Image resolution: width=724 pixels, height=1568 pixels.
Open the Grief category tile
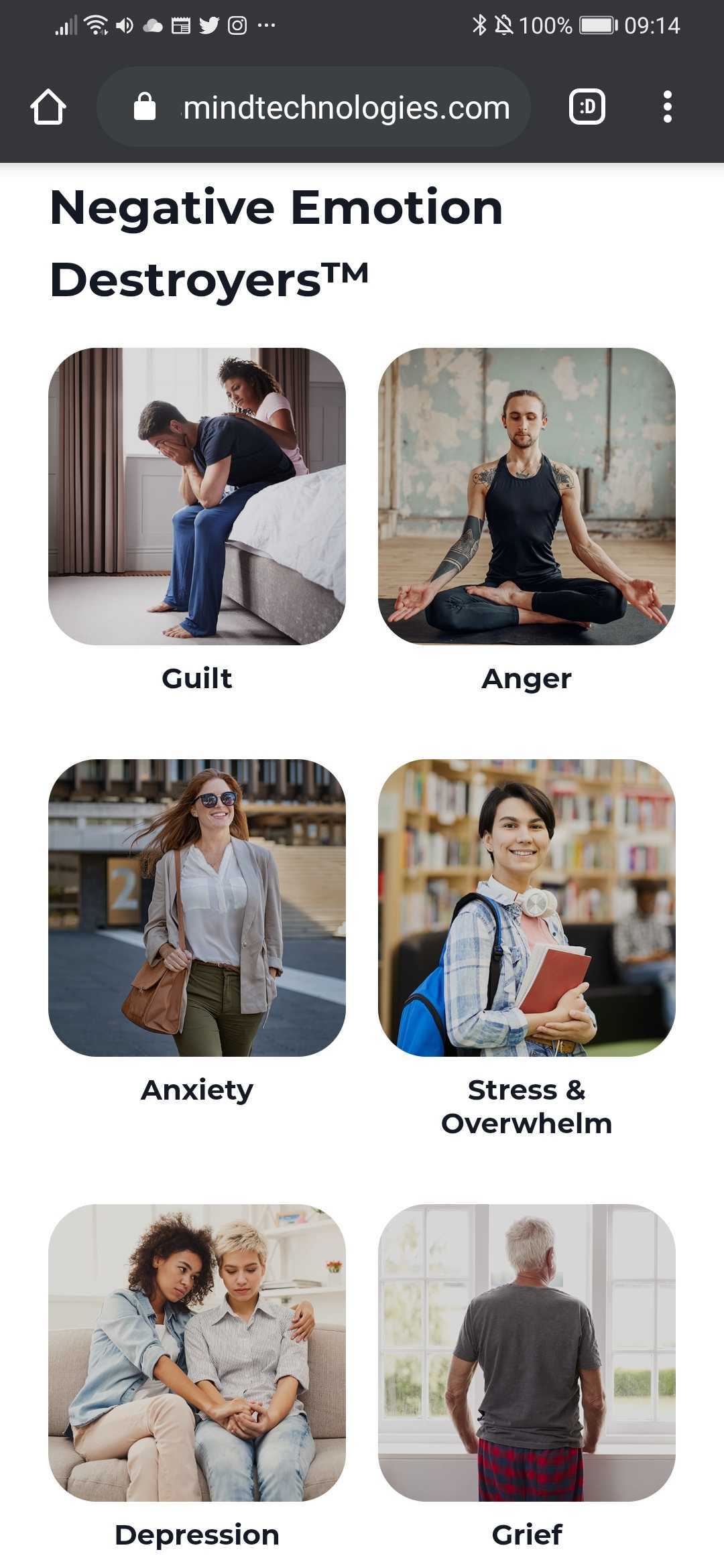pos(527,1353)
